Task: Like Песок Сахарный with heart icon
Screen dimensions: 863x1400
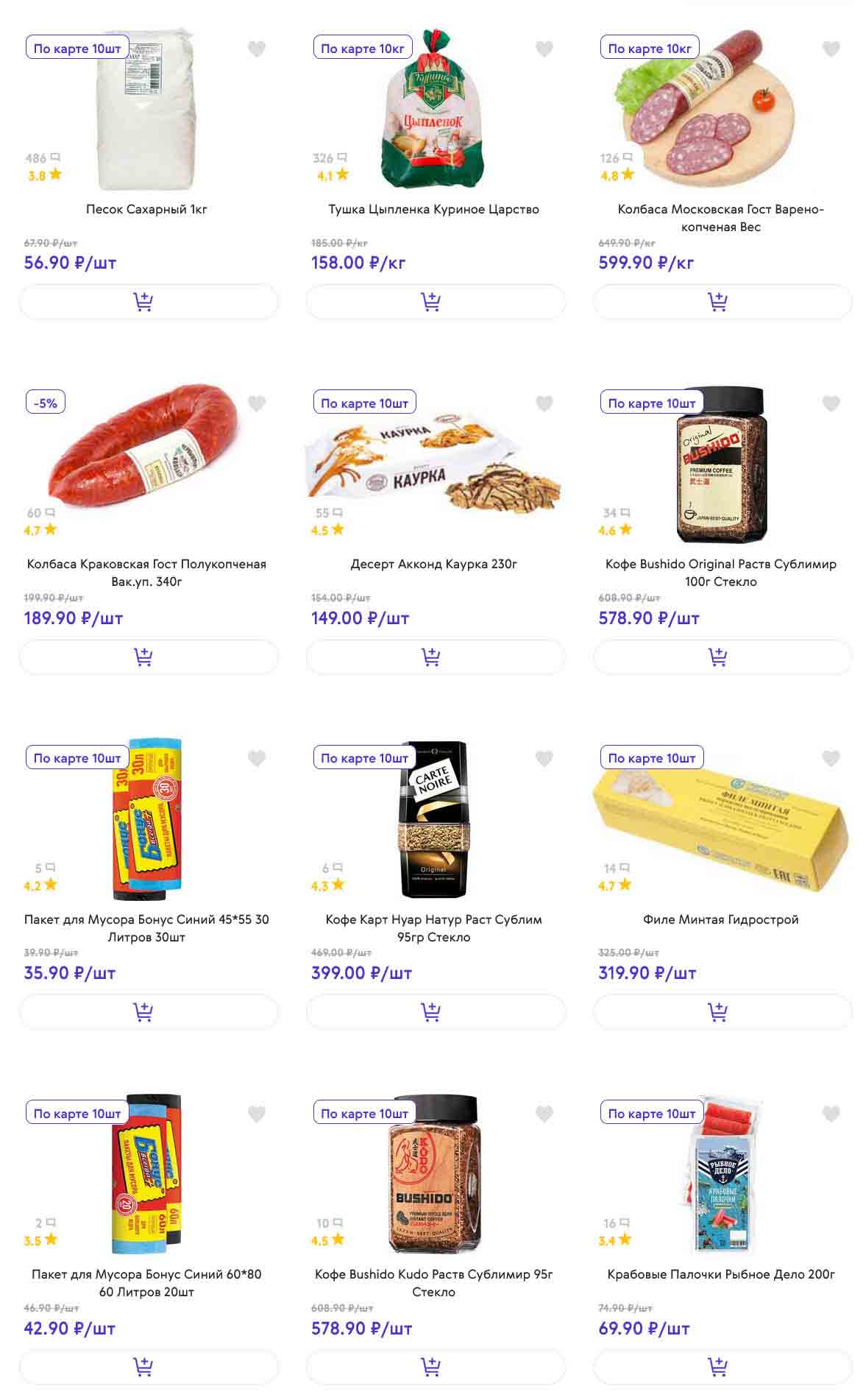Action: pyautogui.click(x=256, y=49)
